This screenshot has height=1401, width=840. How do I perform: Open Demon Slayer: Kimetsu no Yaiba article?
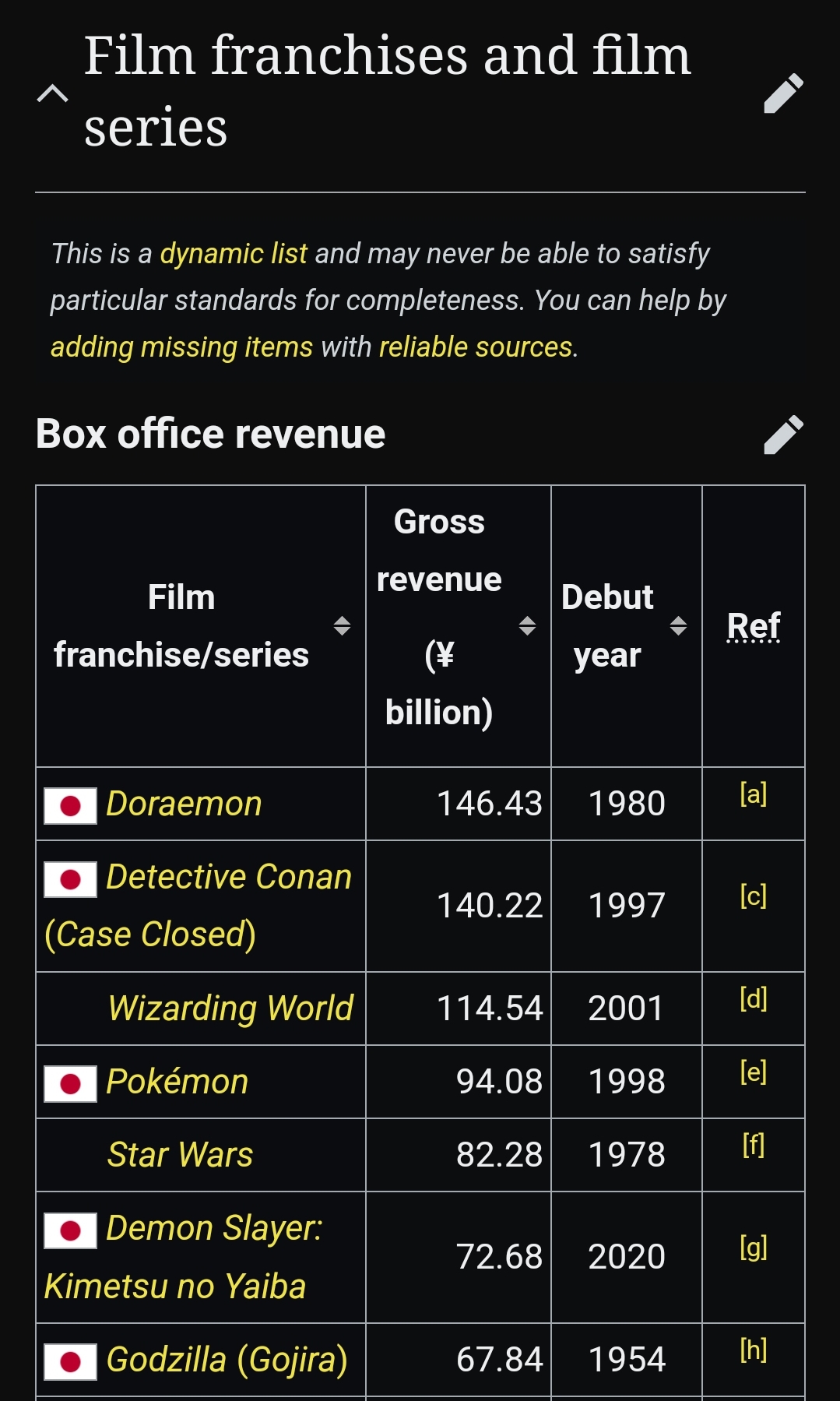click(x=214, y=1229)
